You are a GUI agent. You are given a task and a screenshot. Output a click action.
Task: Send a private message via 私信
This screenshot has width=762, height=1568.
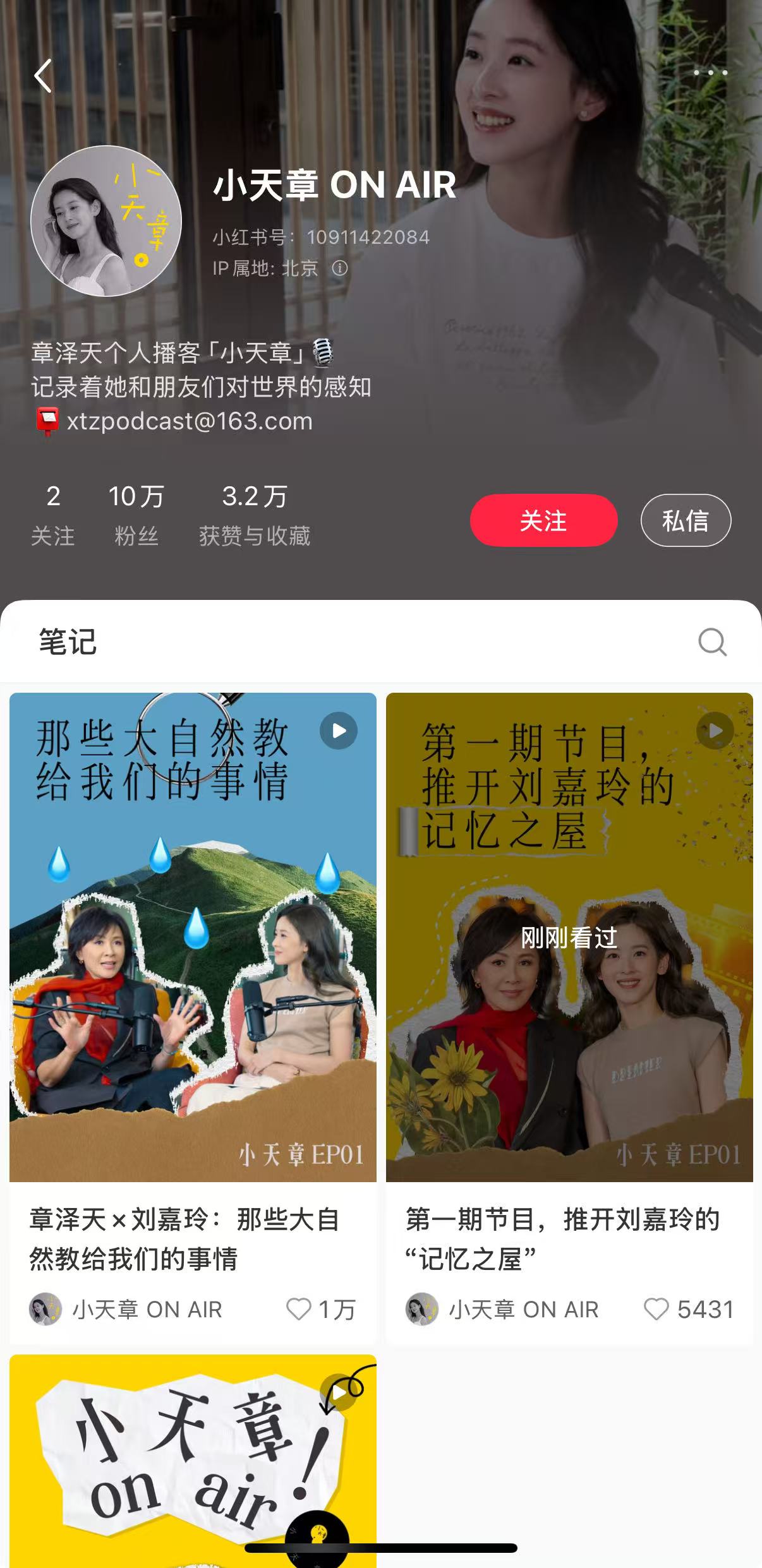pyautogui.click(x=686, y=520)
